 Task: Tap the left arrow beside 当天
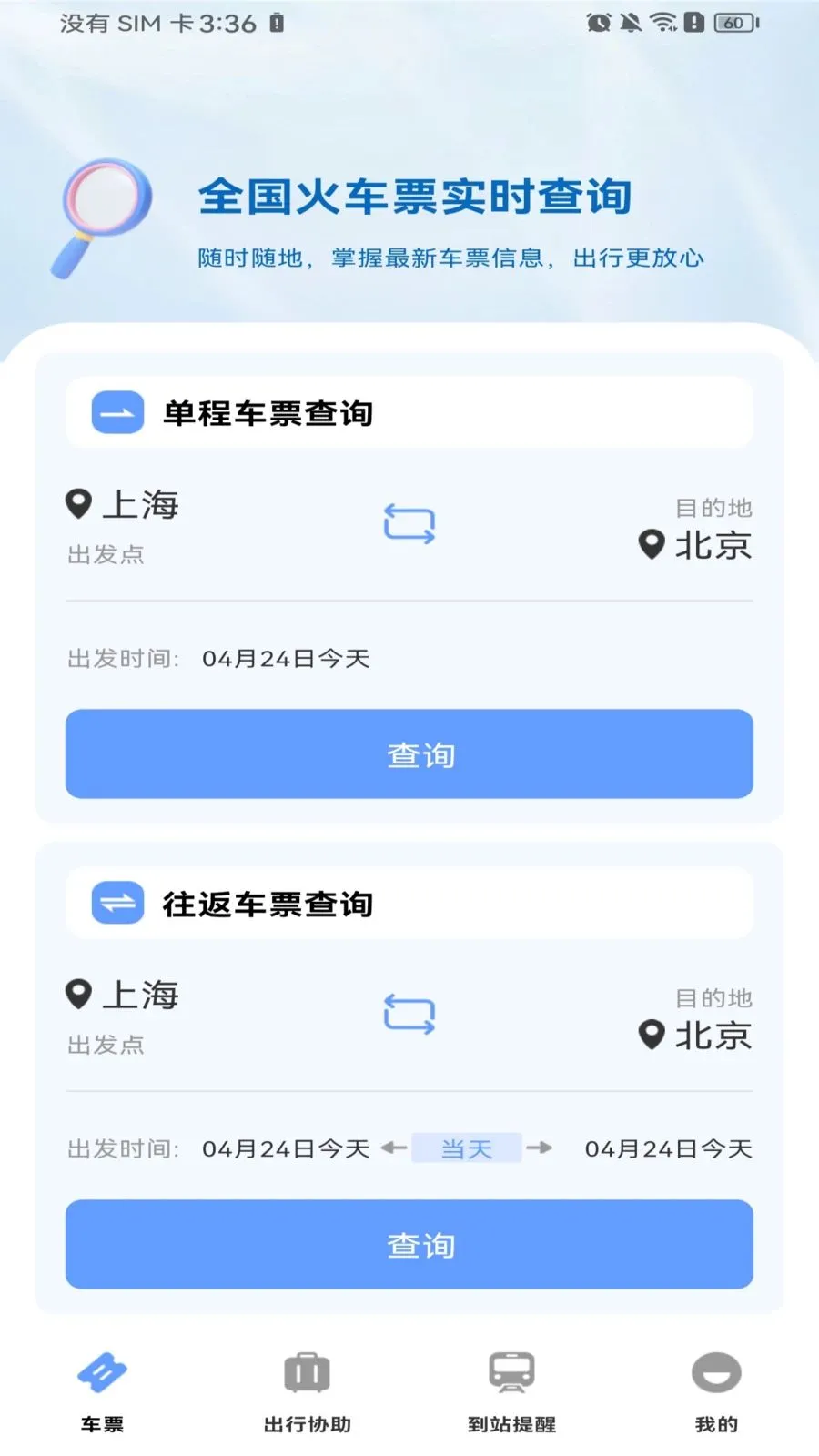point(393,1148)
